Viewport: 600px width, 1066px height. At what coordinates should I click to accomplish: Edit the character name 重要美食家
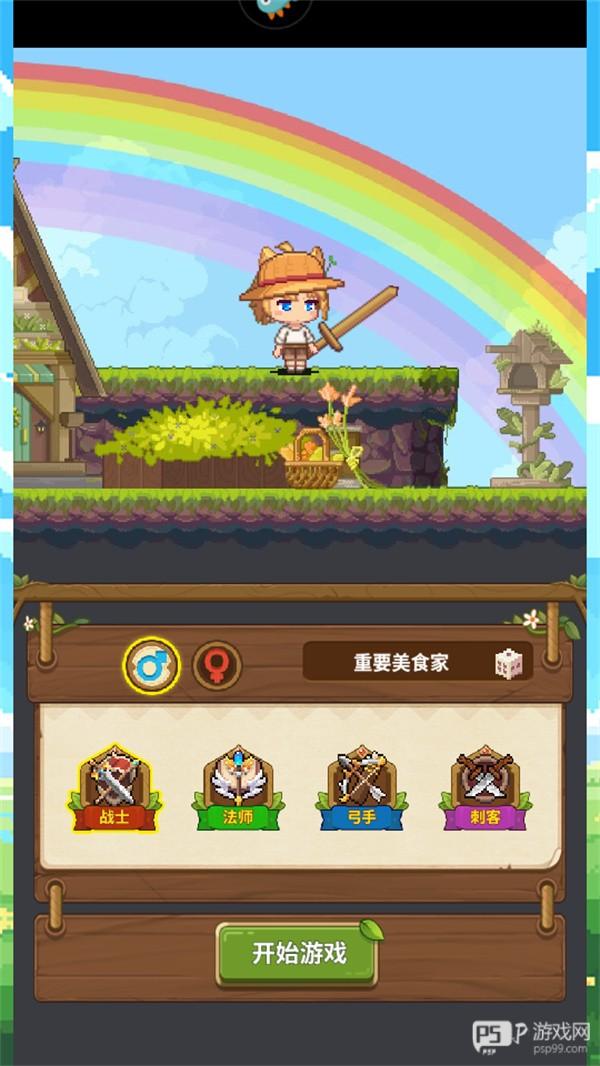coord(400,663)
